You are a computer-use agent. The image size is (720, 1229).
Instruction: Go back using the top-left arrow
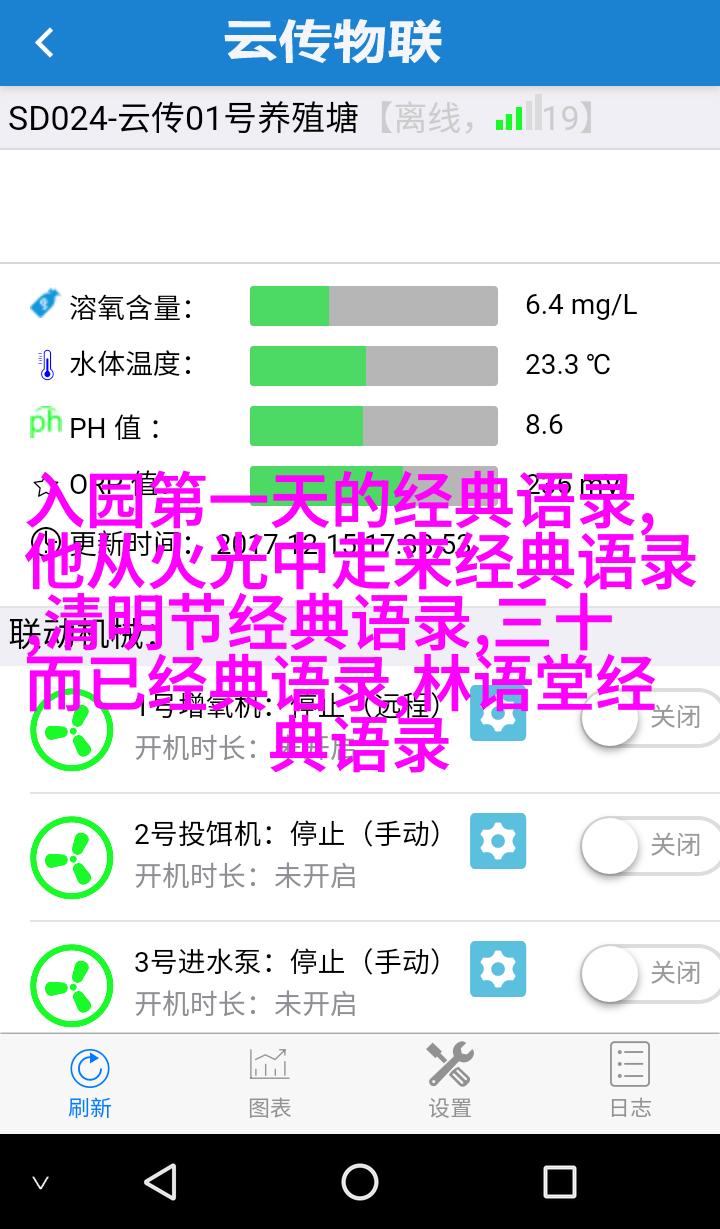point(44,43)
